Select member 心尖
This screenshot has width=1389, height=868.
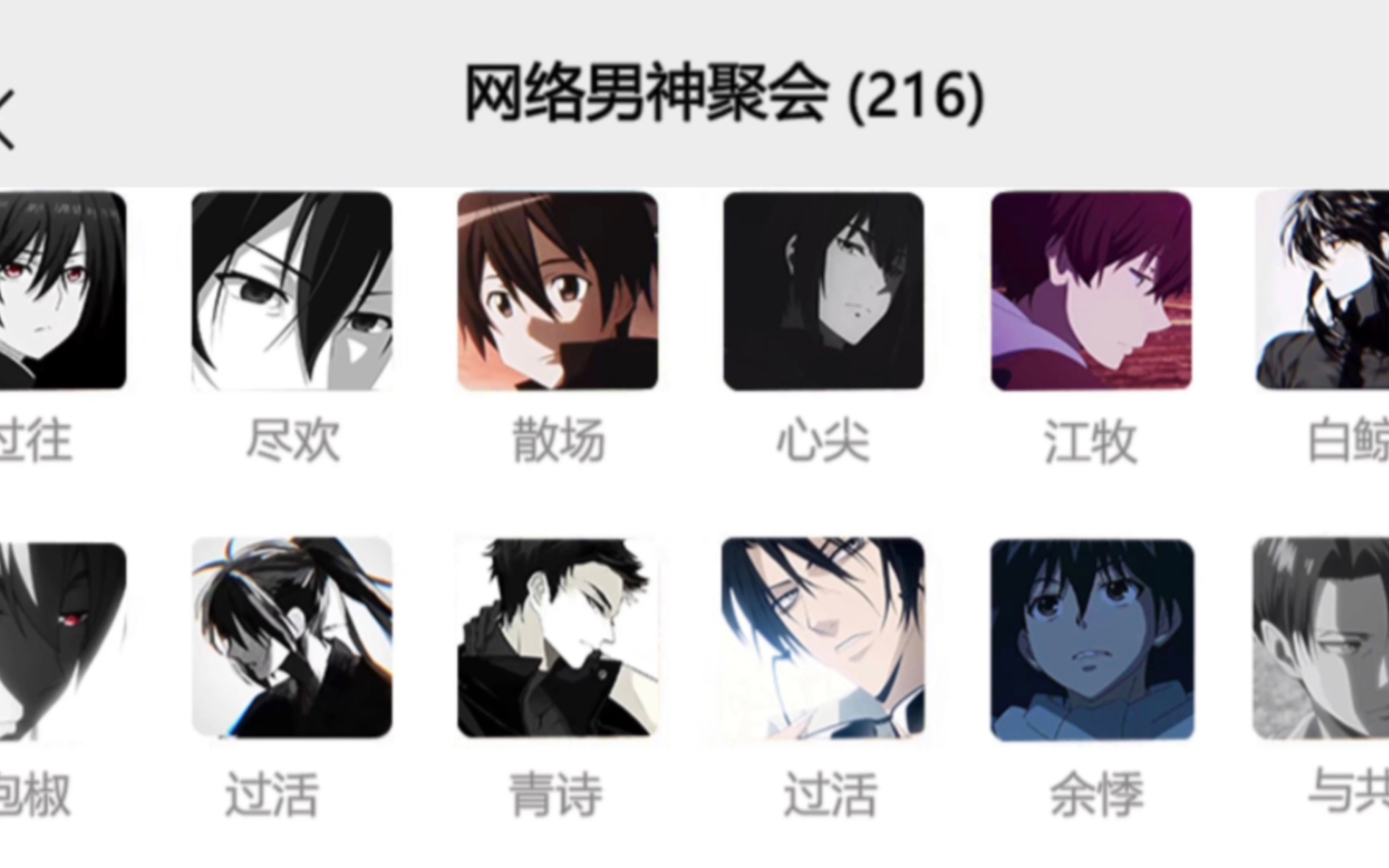pos(823,291)
